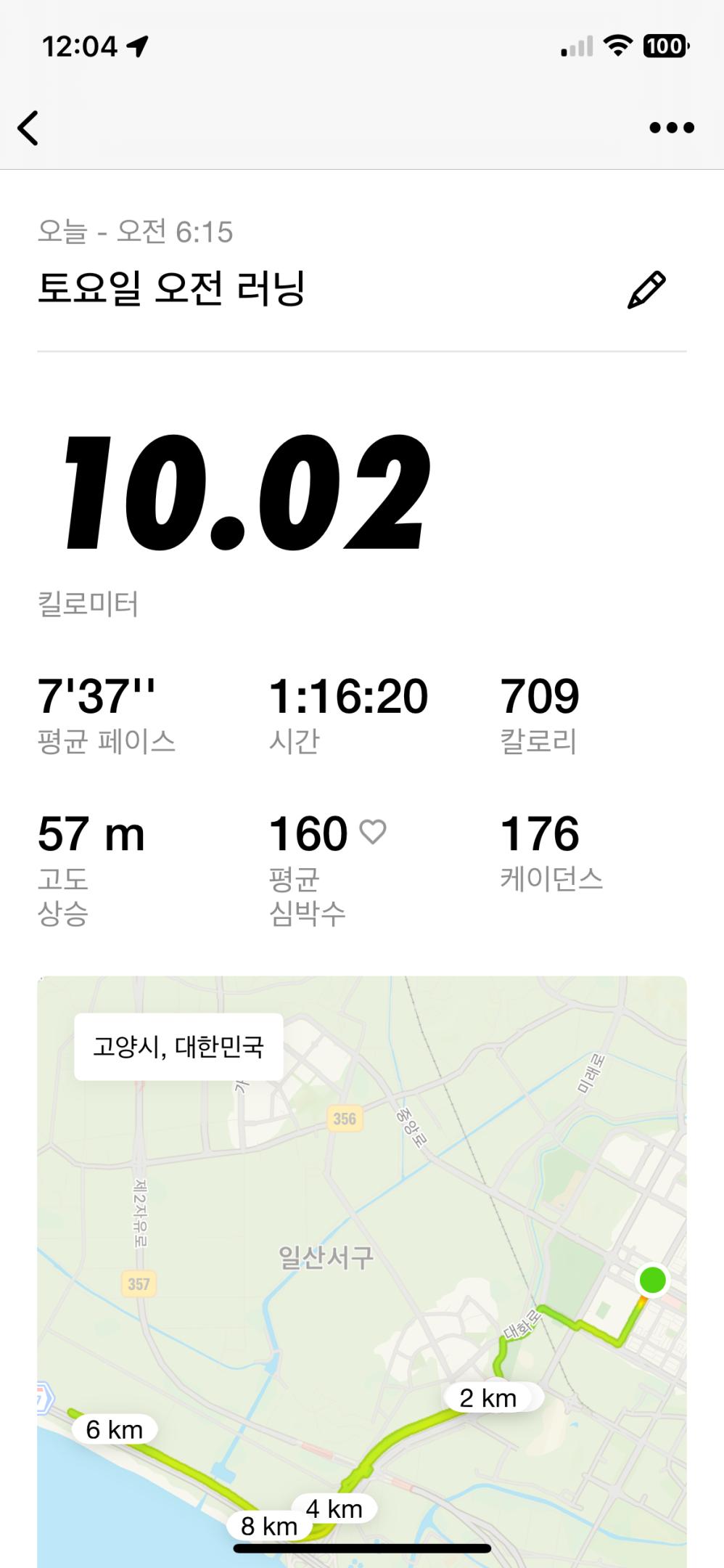The width and height of the screenshot is (724, 1568).
Task: Select the green start dot on the route map
Action: (x=652, y=1278)
